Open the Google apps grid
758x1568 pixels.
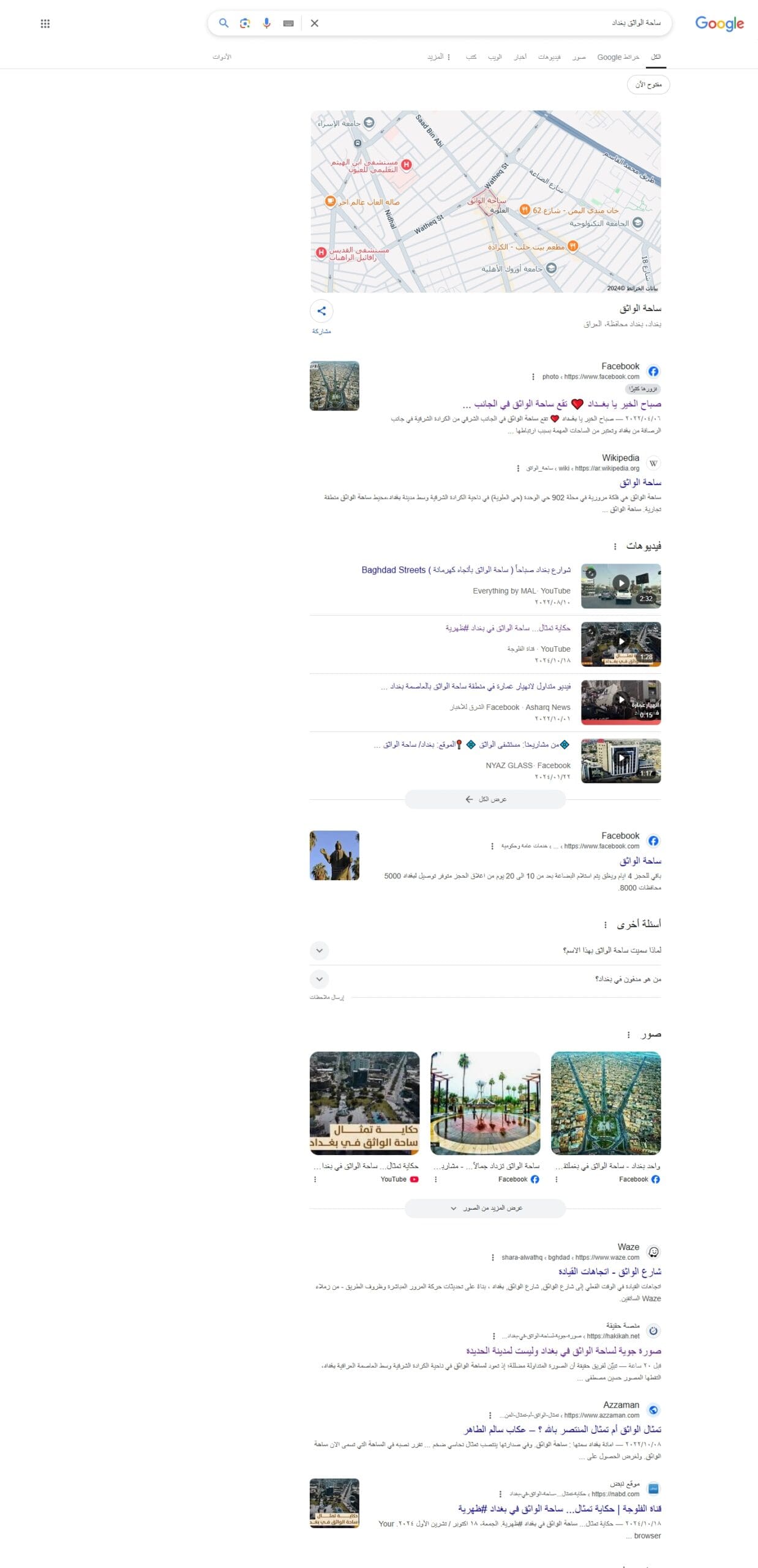(x=45, y=23)
